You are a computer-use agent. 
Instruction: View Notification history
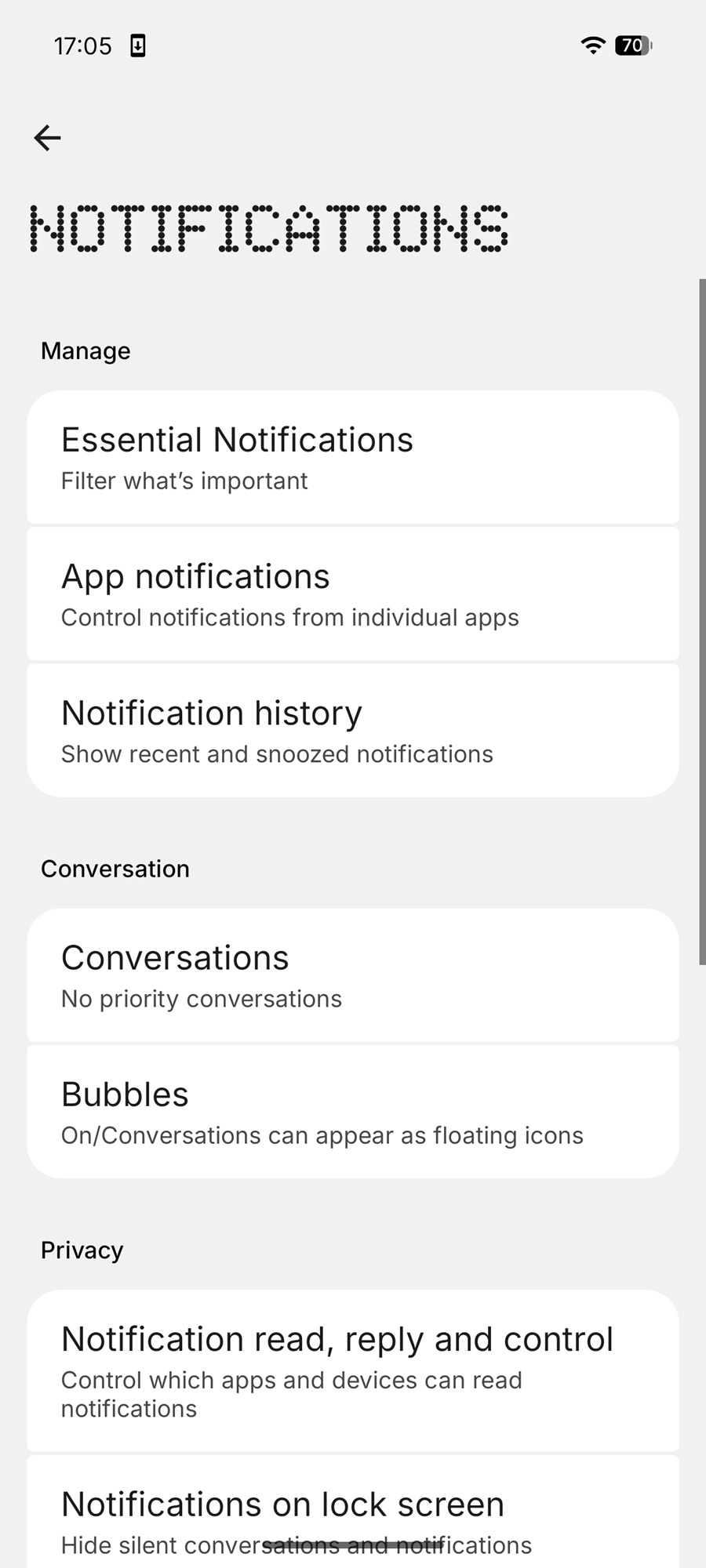[x=353, y=731]
